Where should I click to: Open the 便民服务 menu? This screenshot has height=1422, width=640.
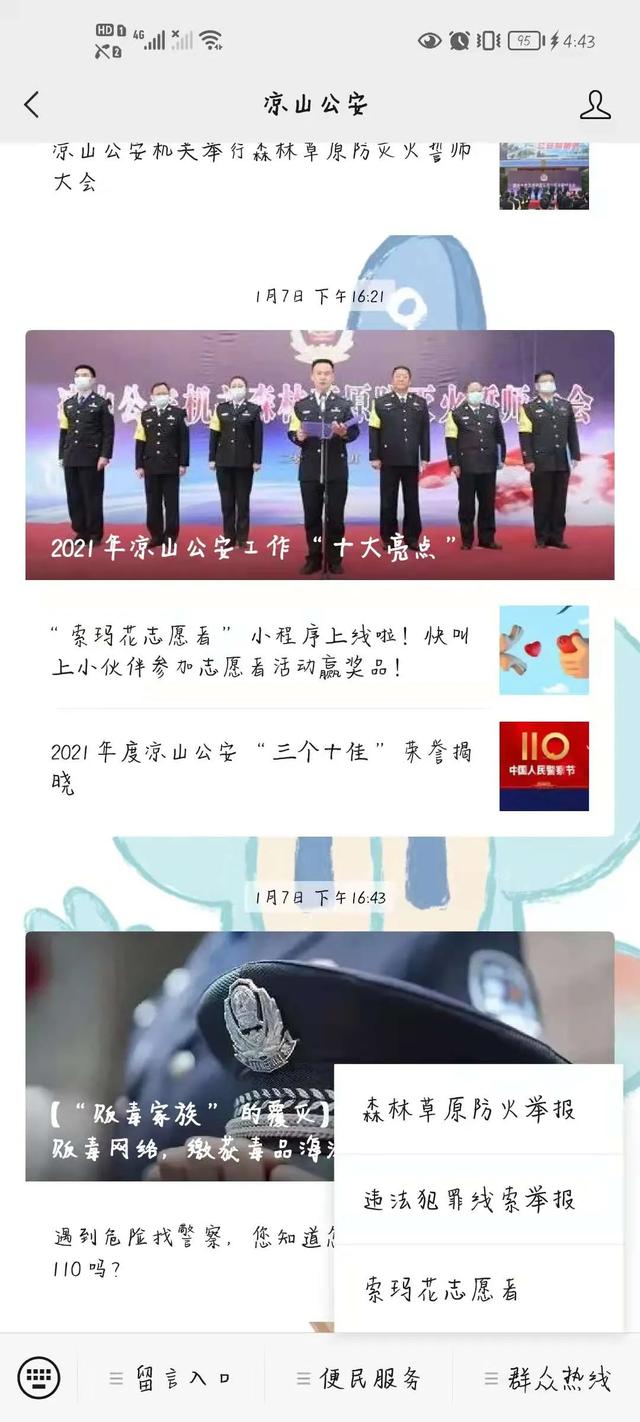point(359,1378)
